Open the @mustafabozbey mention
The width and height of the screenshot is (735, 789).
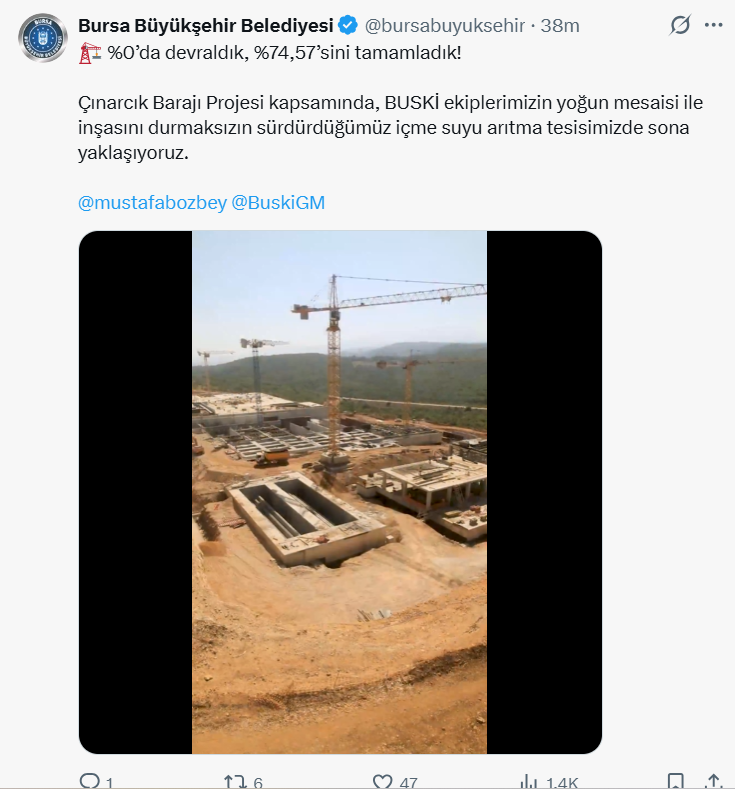(152, 202)
